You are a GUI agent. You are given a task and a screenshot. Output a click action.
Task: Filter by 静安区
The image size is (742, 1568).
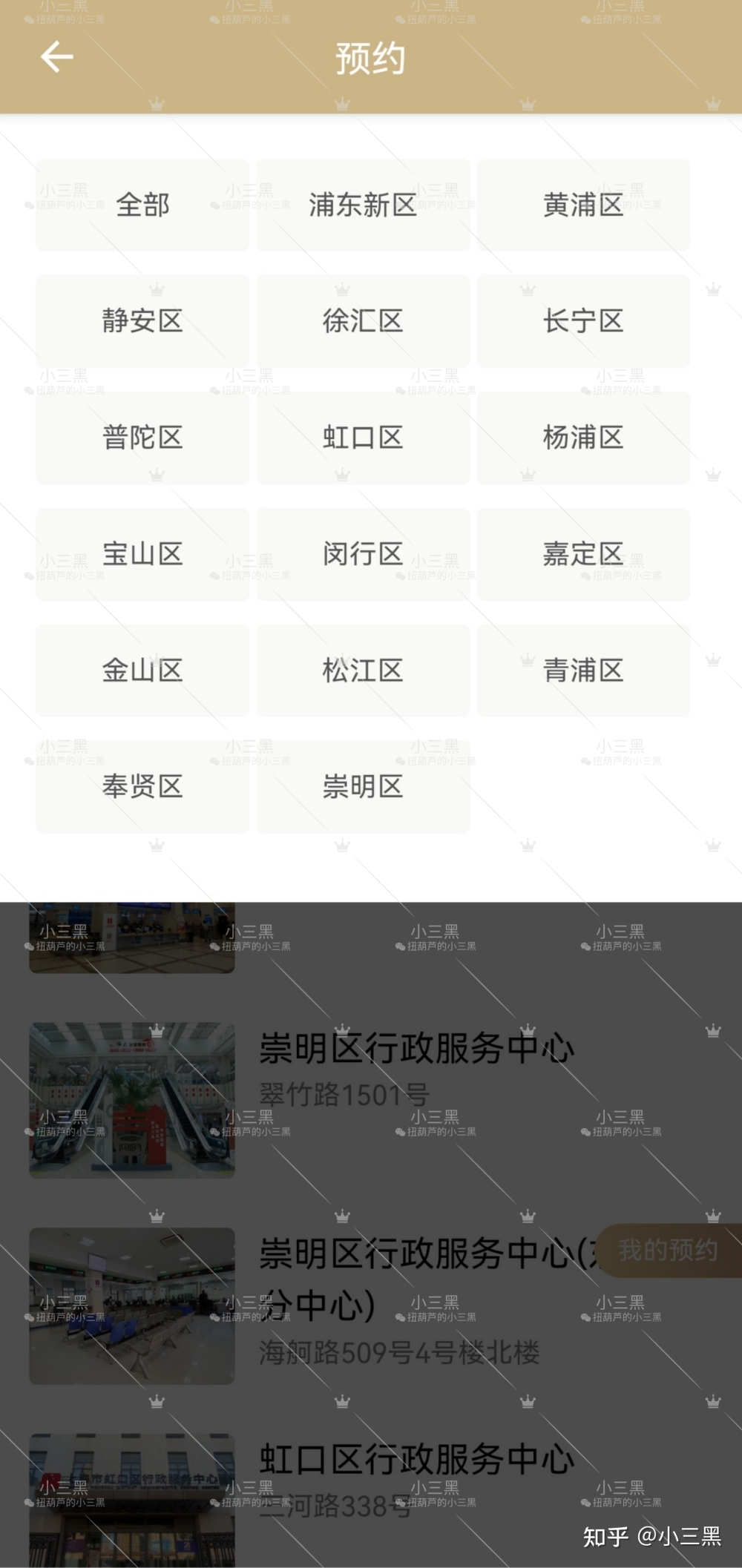tap(142, 321)
